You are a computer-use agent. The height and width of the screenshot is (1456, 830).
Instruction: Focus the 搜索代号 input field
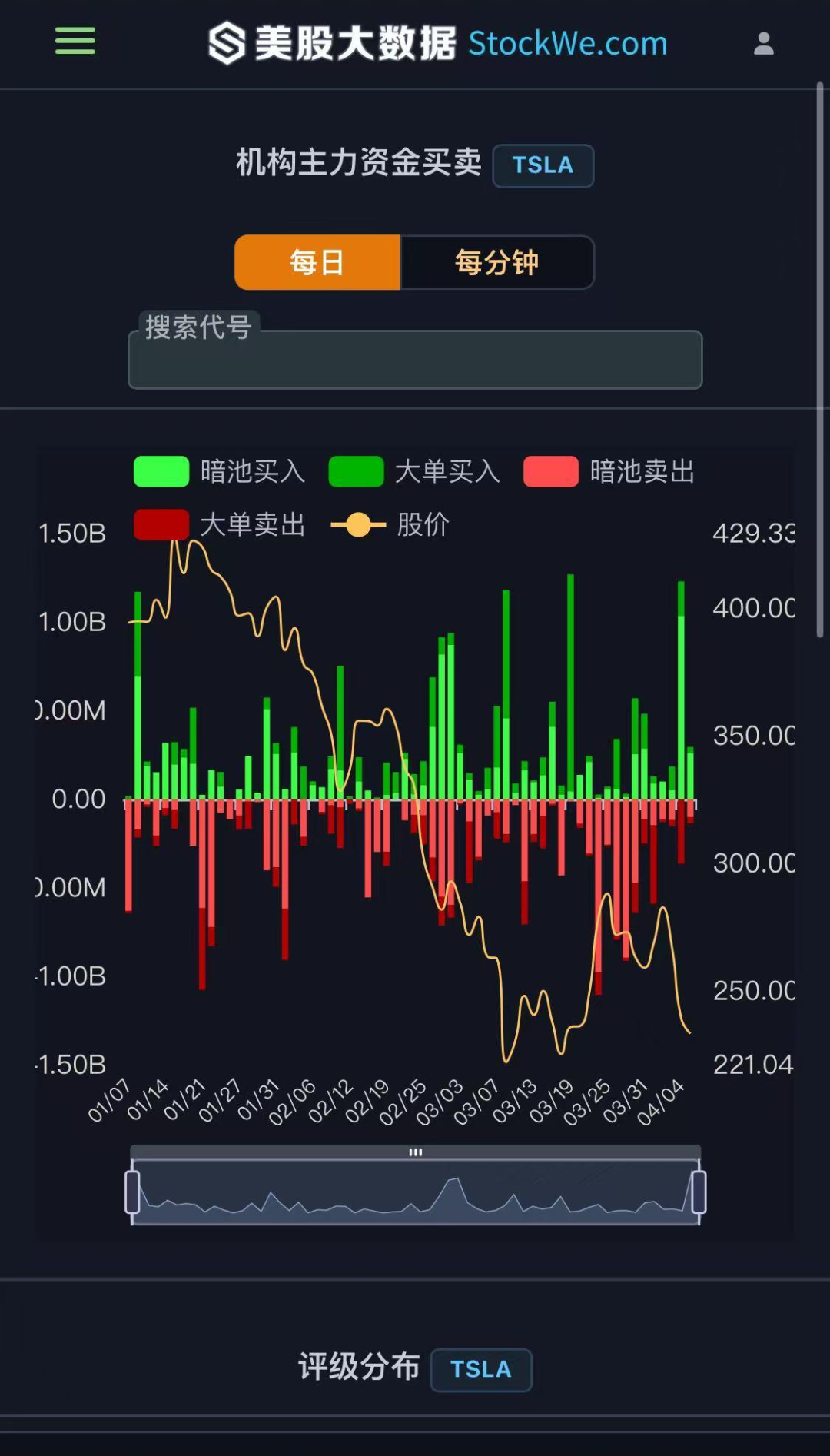point(415,359)
